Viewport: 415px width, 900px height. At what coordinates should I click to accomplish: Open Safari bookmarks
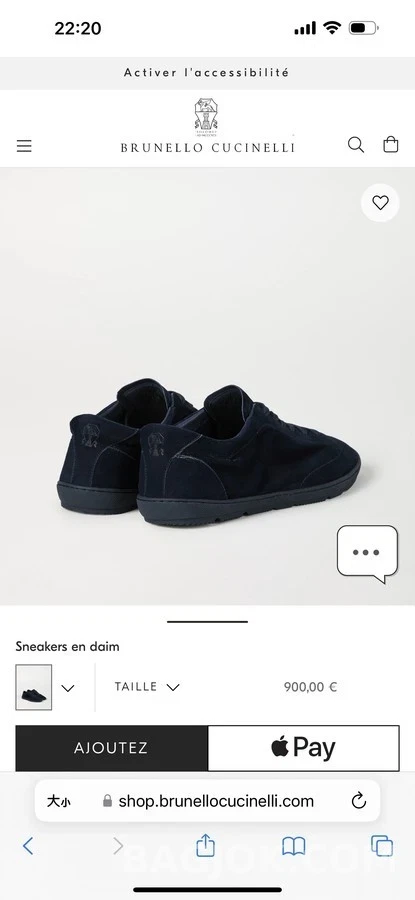pyautogui.click(x=293, y=846)
